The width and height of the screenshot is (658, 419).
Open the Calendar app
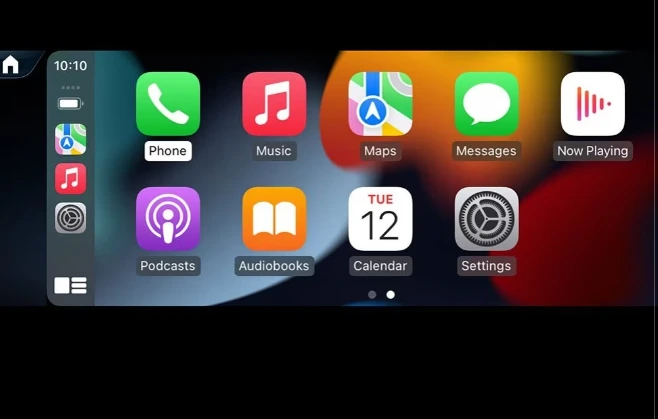click(x=380, y=219)
